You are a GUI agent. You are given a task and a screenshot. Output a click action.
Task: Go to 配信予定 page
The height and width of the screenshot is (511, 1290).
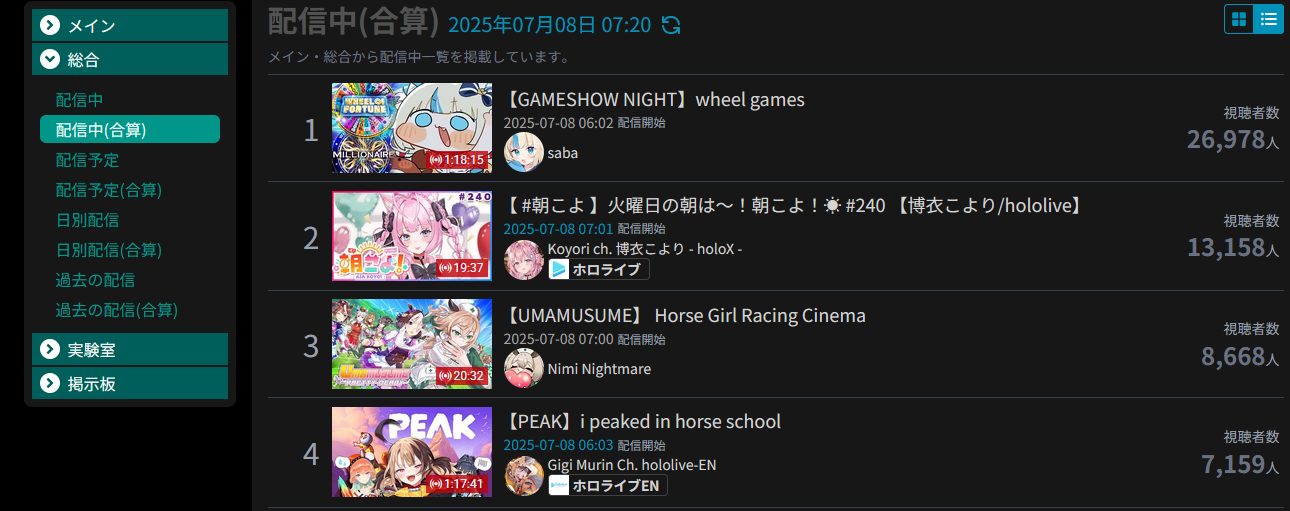coord(88,160)
